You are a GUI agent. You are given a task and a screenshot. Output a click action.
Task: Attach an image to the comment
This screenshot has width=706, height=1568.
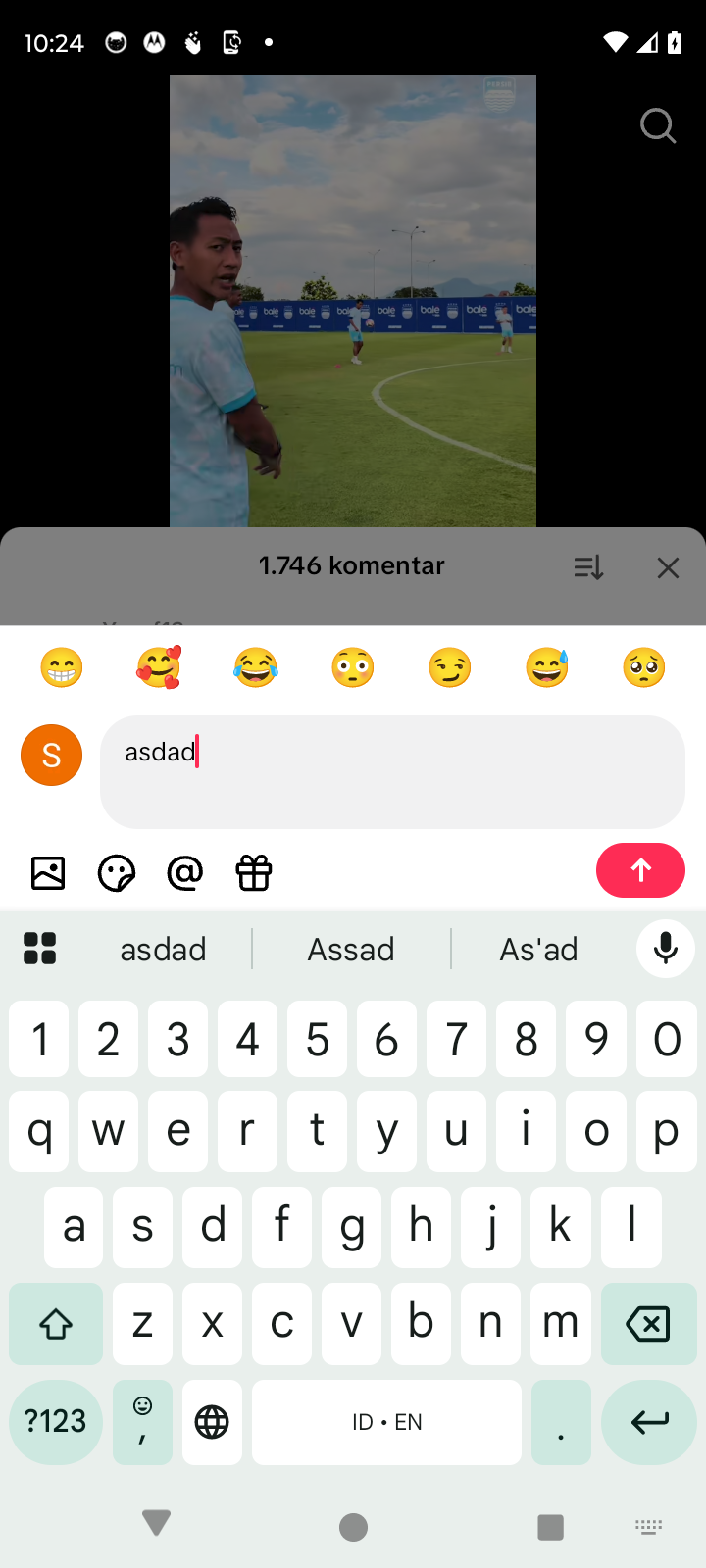click(48, 872)
